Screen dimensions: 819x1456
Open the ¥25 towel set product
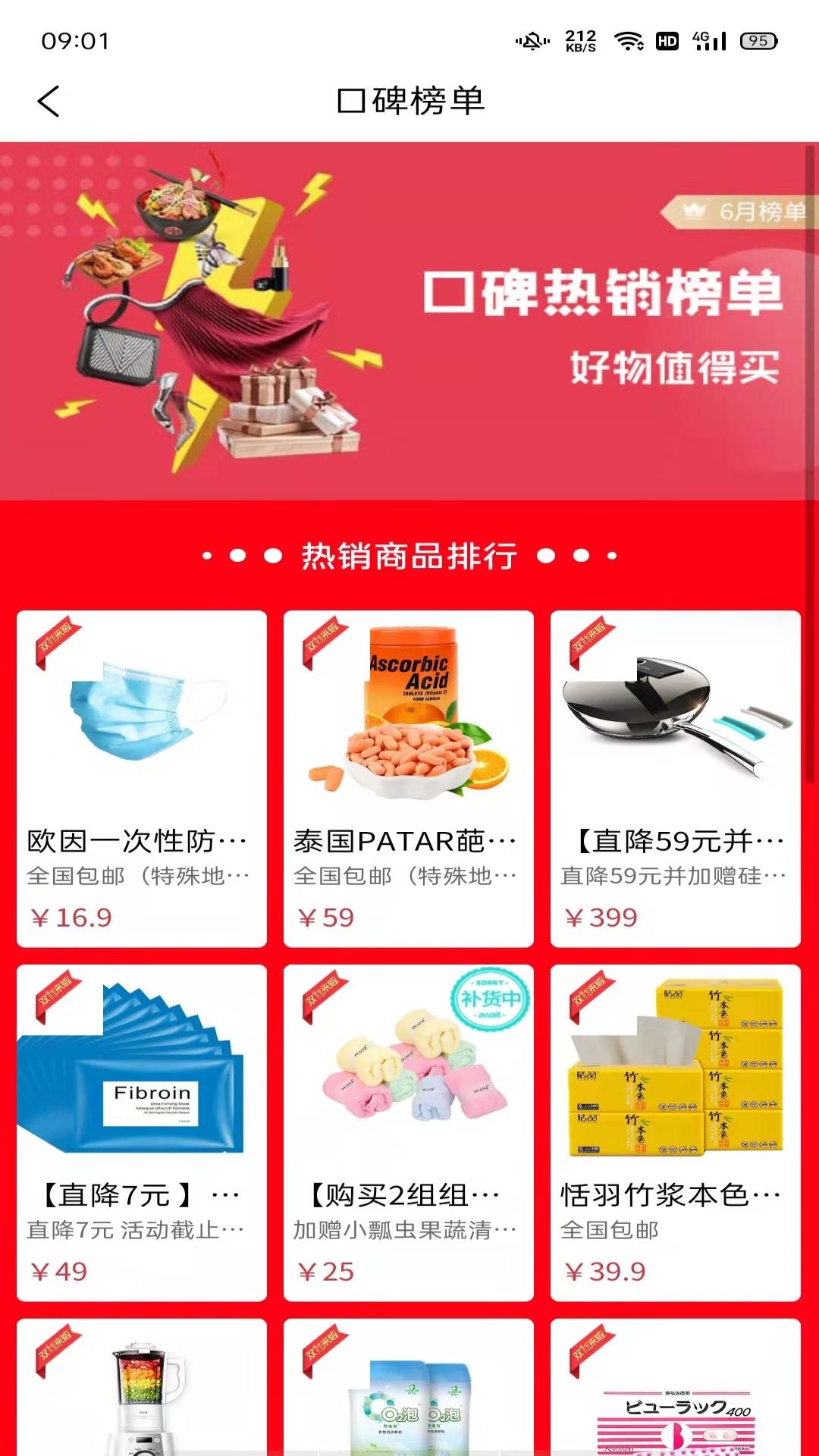pos(409,1132)
